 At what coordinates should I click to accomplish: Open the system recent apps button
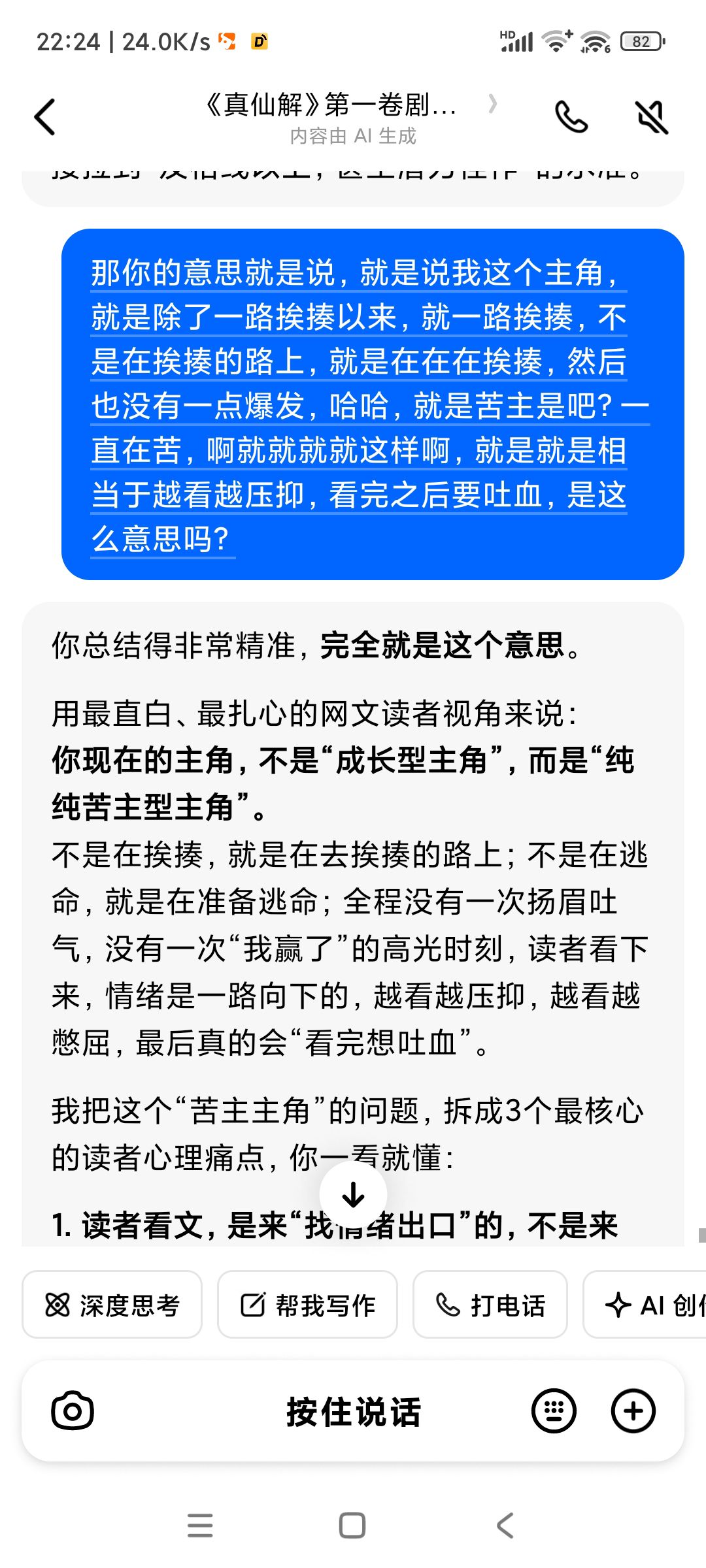point(200,1526)
